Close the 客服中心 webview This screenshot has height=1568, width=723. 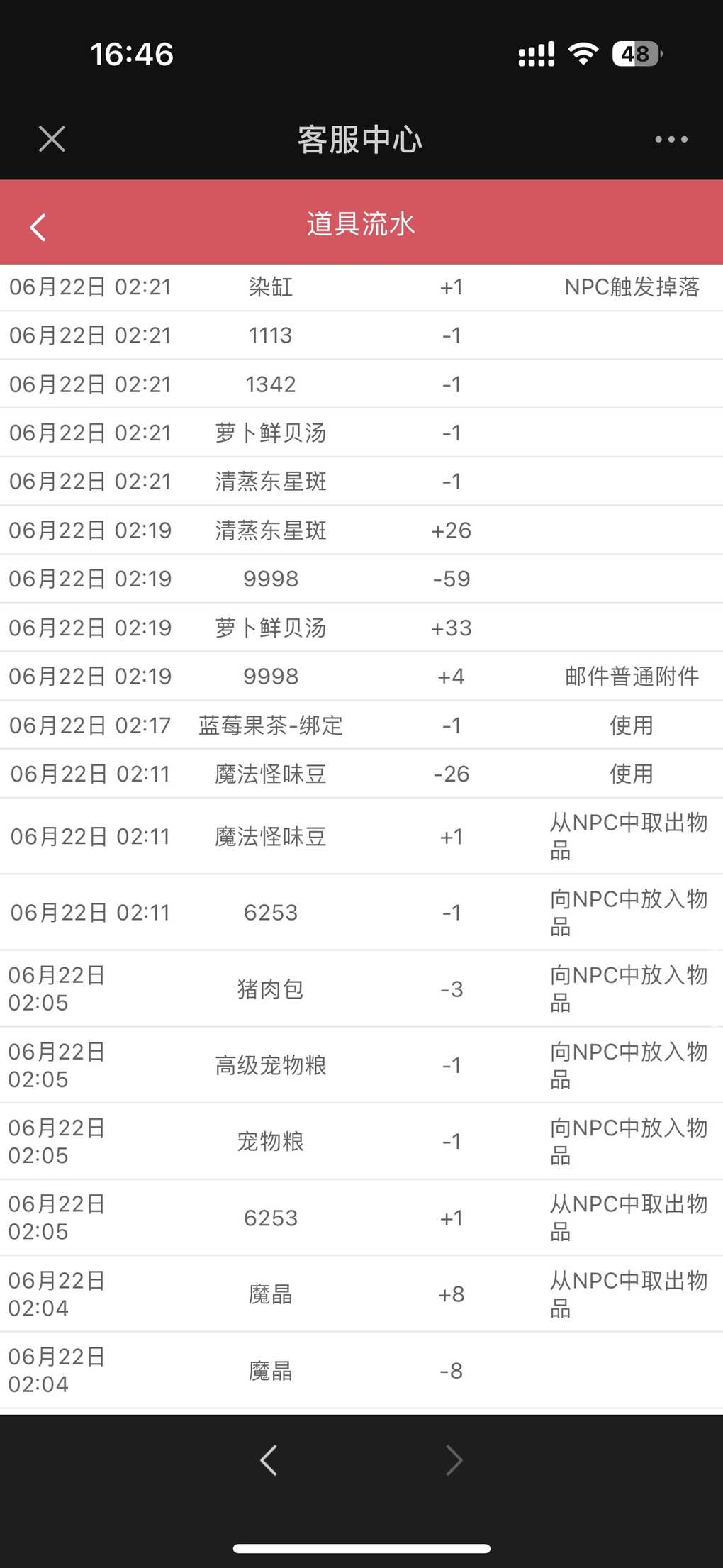52,139
